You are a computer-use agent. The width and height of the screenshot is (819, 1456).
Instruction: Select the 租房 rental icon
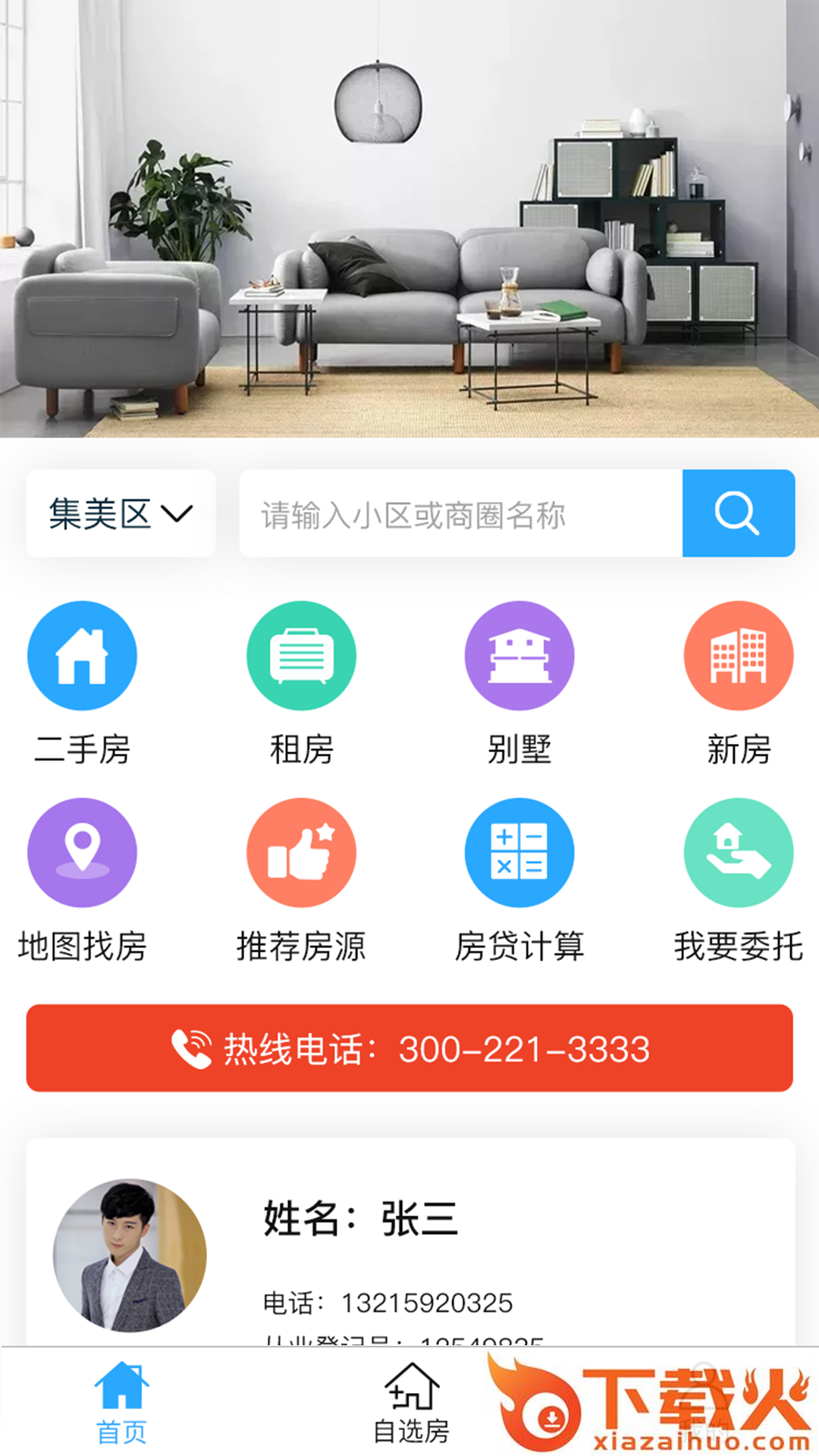[x=302, y=656]
